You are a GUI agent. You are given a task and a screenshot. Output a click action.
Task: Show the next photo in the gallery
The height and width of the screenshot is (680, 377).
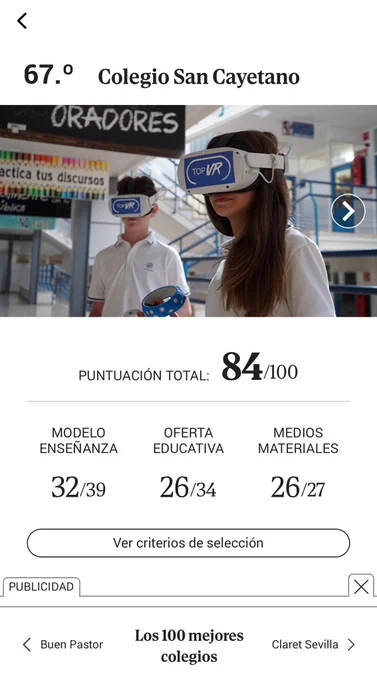[348, 211]
